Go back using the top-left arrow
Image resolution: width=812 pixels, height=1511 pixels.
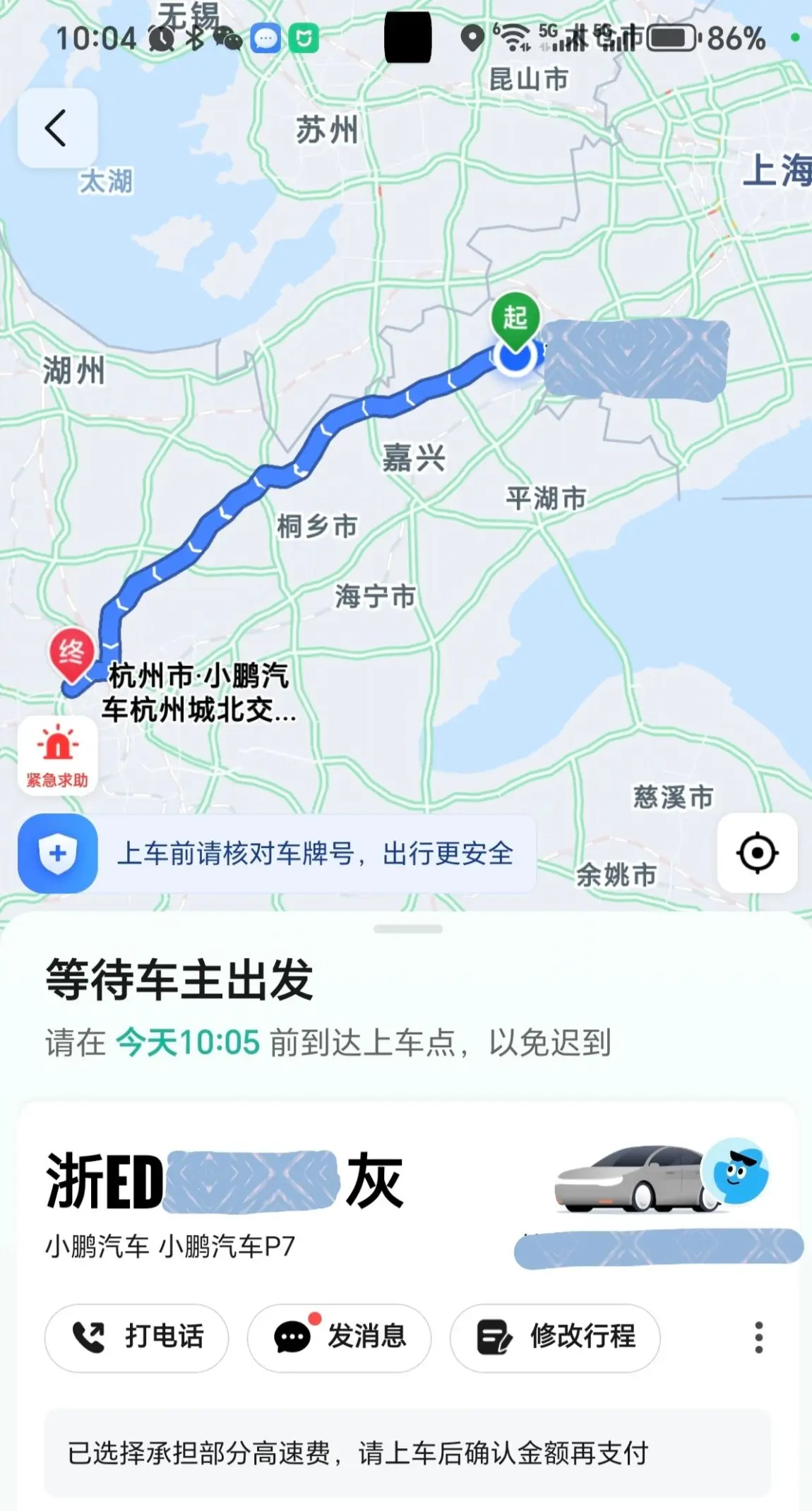[57, 128]
